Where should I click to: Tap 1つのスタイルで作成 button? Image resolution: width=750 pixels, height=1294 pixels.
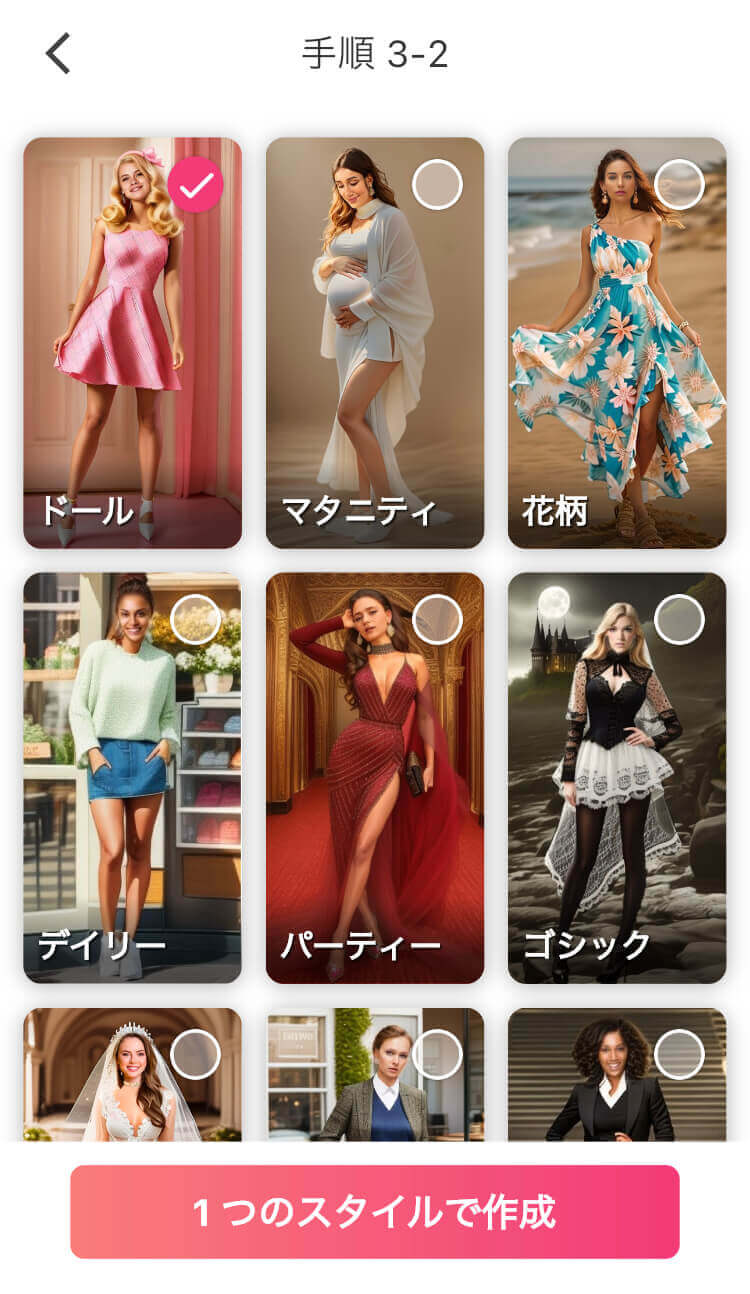[374, 1211]
